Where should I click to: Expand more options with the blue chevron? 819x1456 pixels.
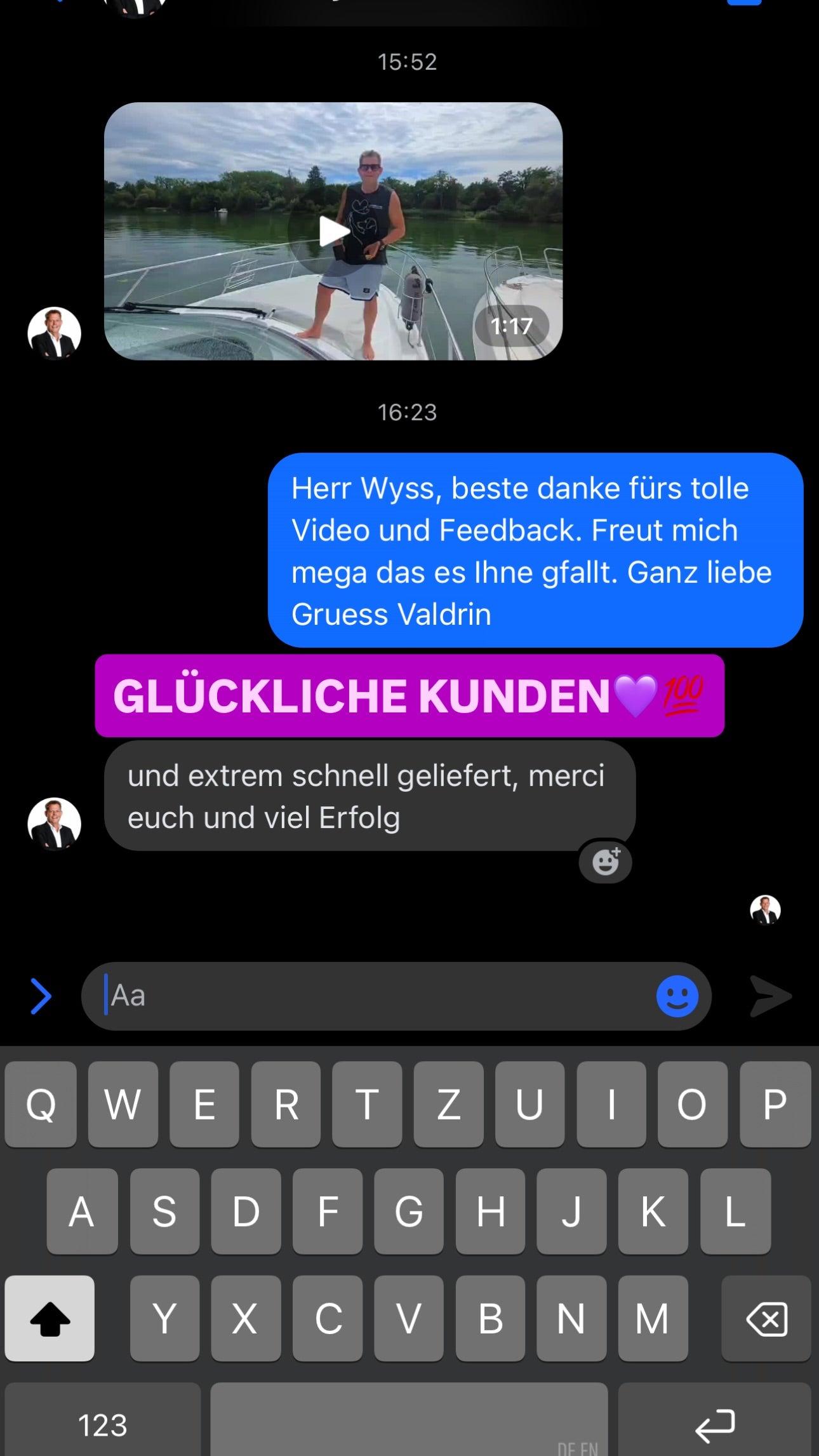41,996
